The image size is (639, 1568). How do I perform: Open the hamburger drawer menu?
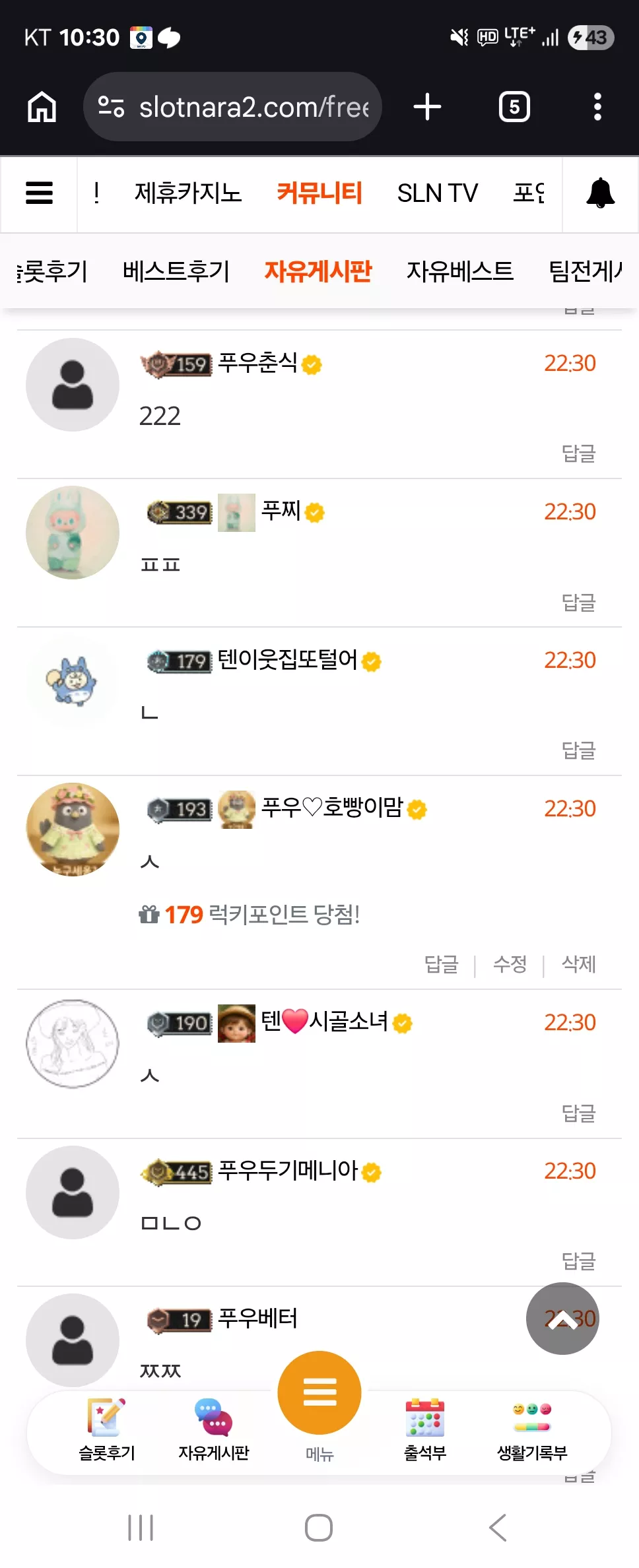tap(39, 193)
